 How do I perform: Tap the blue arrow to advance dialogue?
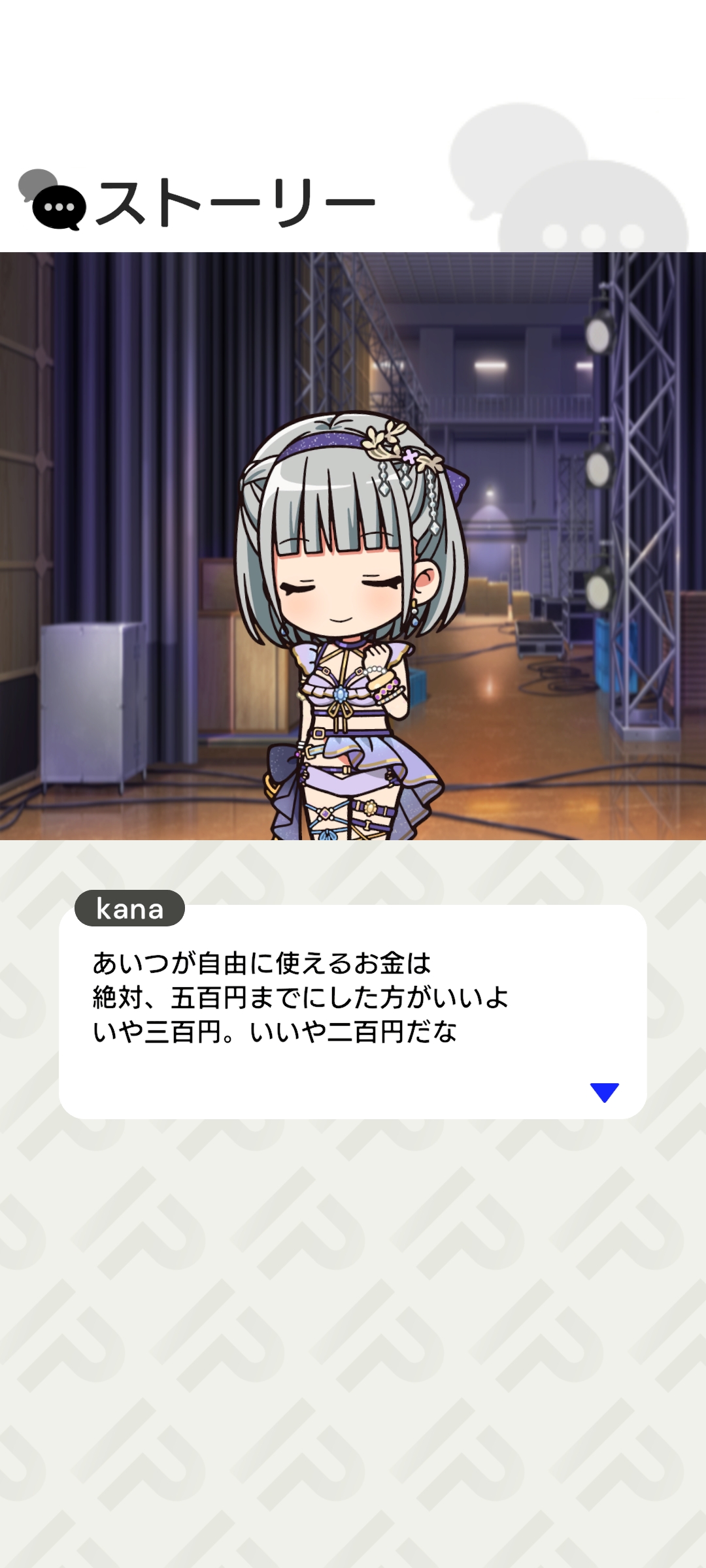pos(604,1092)
